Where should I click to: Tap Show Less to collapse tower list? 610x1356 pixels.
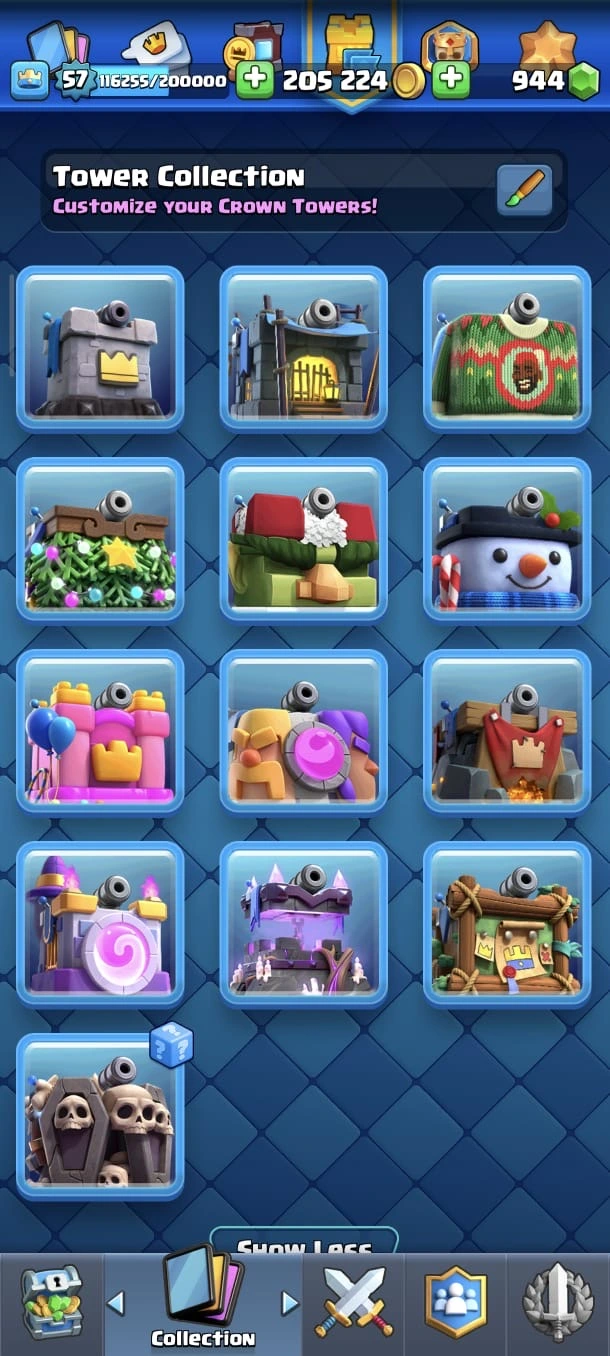pos(303,1247)
